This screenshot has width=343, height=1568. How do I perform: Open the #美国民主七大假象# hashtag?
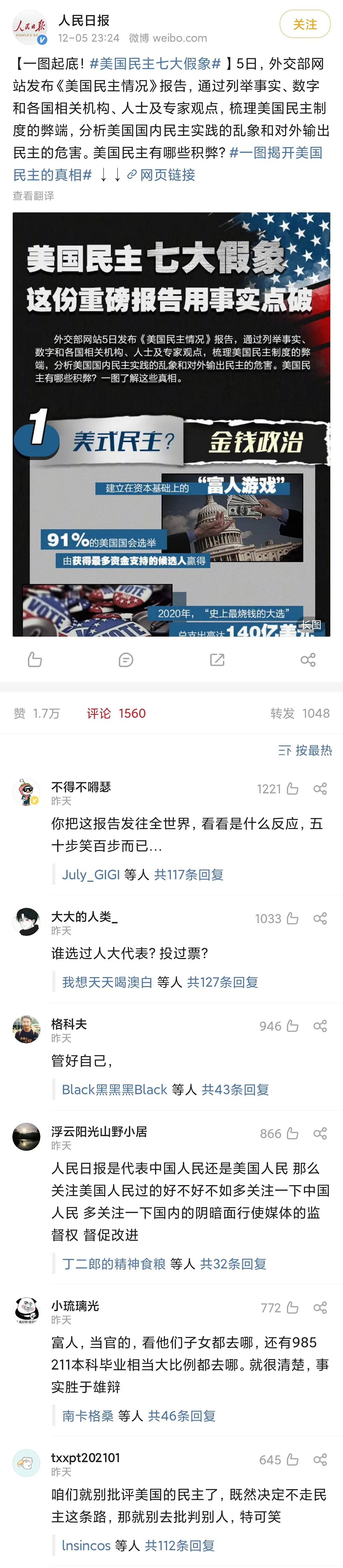tap(154, 64)
